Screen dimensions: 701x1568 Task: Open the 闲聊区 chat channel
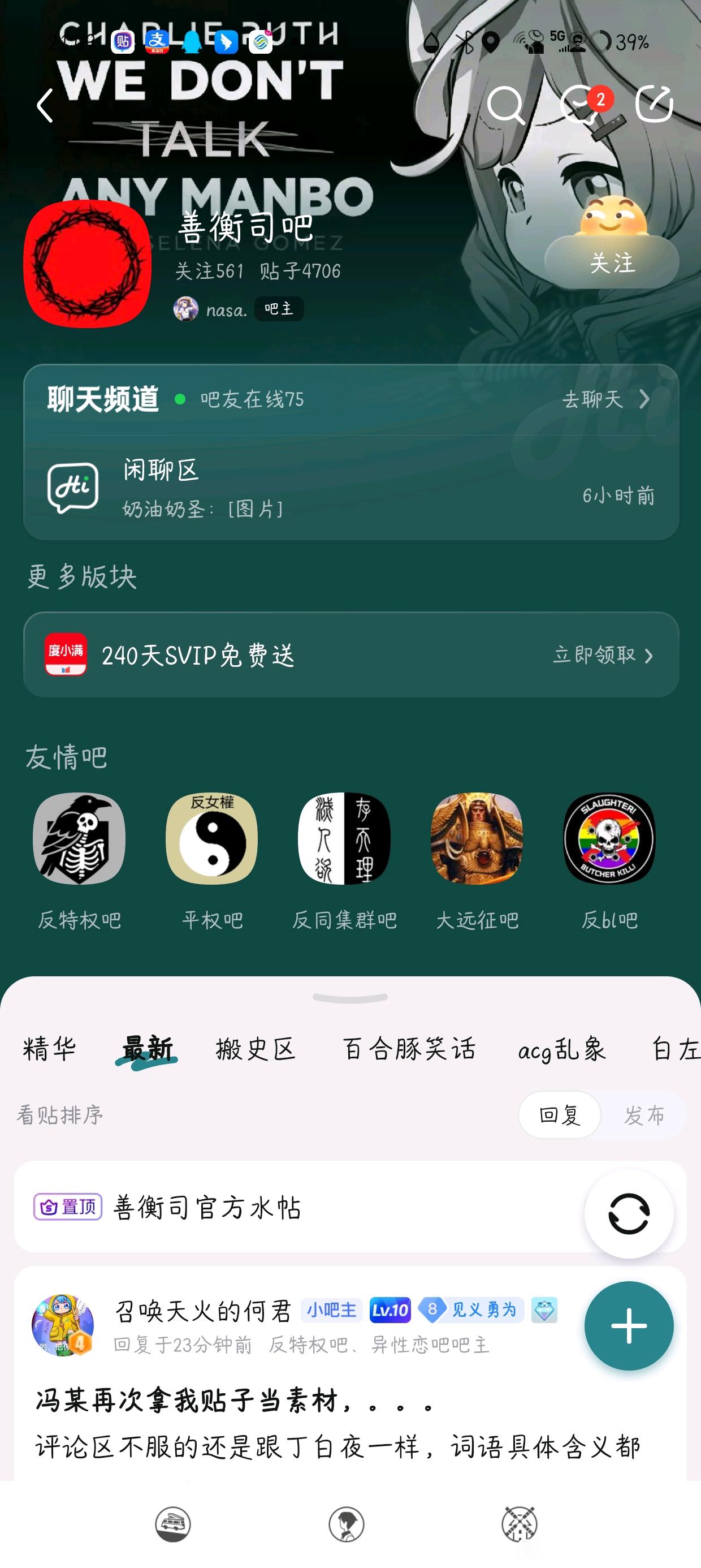tap(351, 488)
